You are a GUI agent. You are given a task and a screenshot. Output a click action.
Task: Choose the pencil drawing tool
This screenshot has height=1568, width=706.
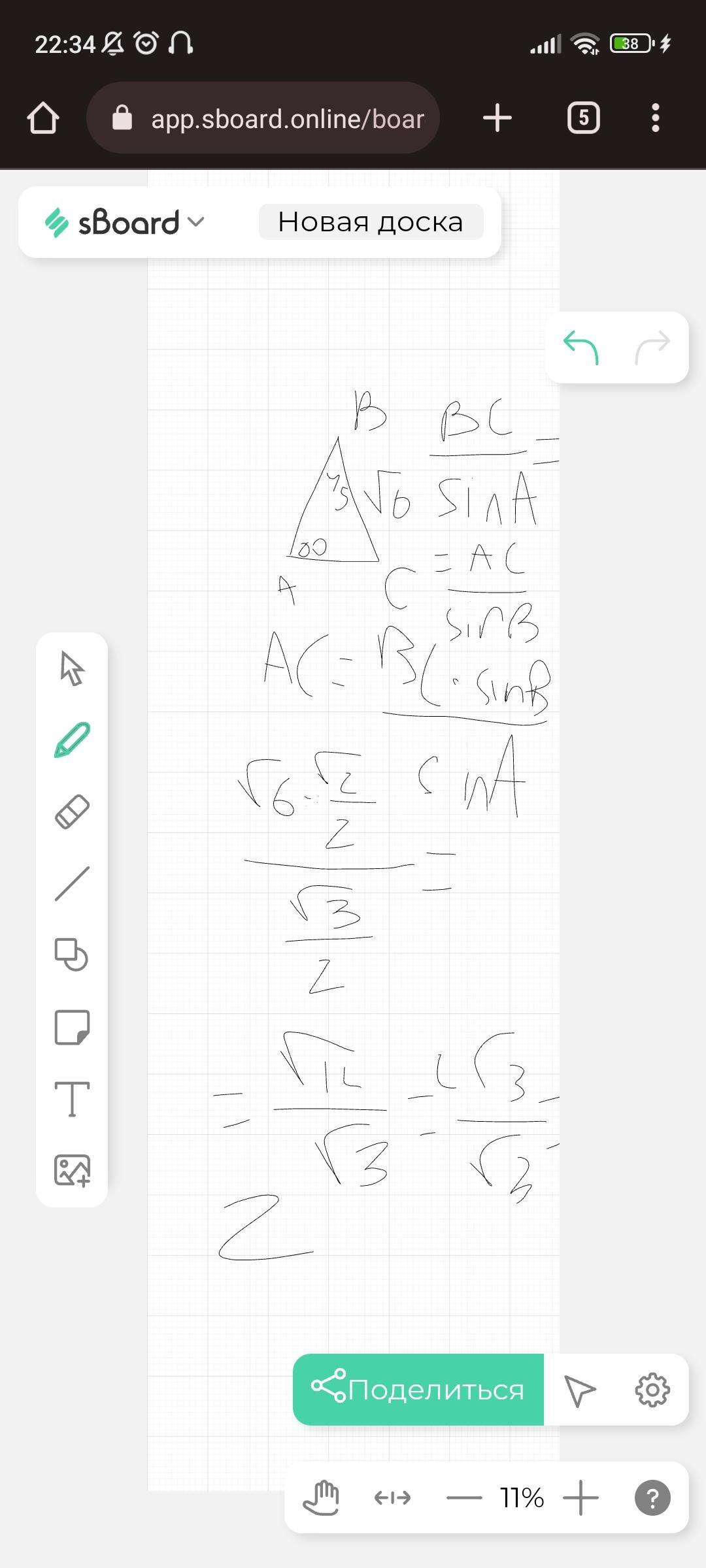click(x=72, y=740)
